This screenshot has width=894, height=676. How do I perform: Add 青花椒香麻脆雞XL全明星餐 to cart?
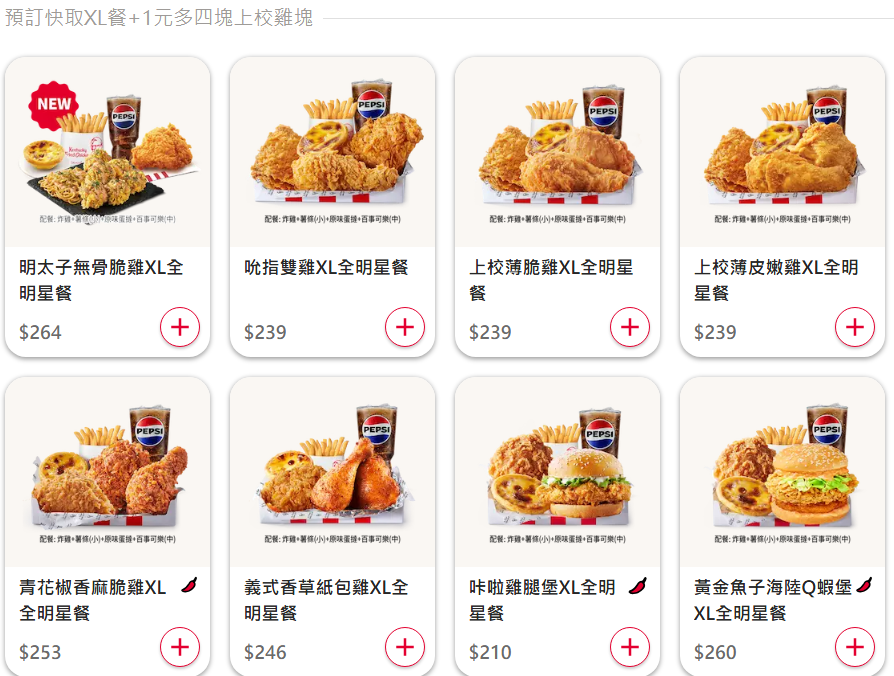click(x=180, y=647)
